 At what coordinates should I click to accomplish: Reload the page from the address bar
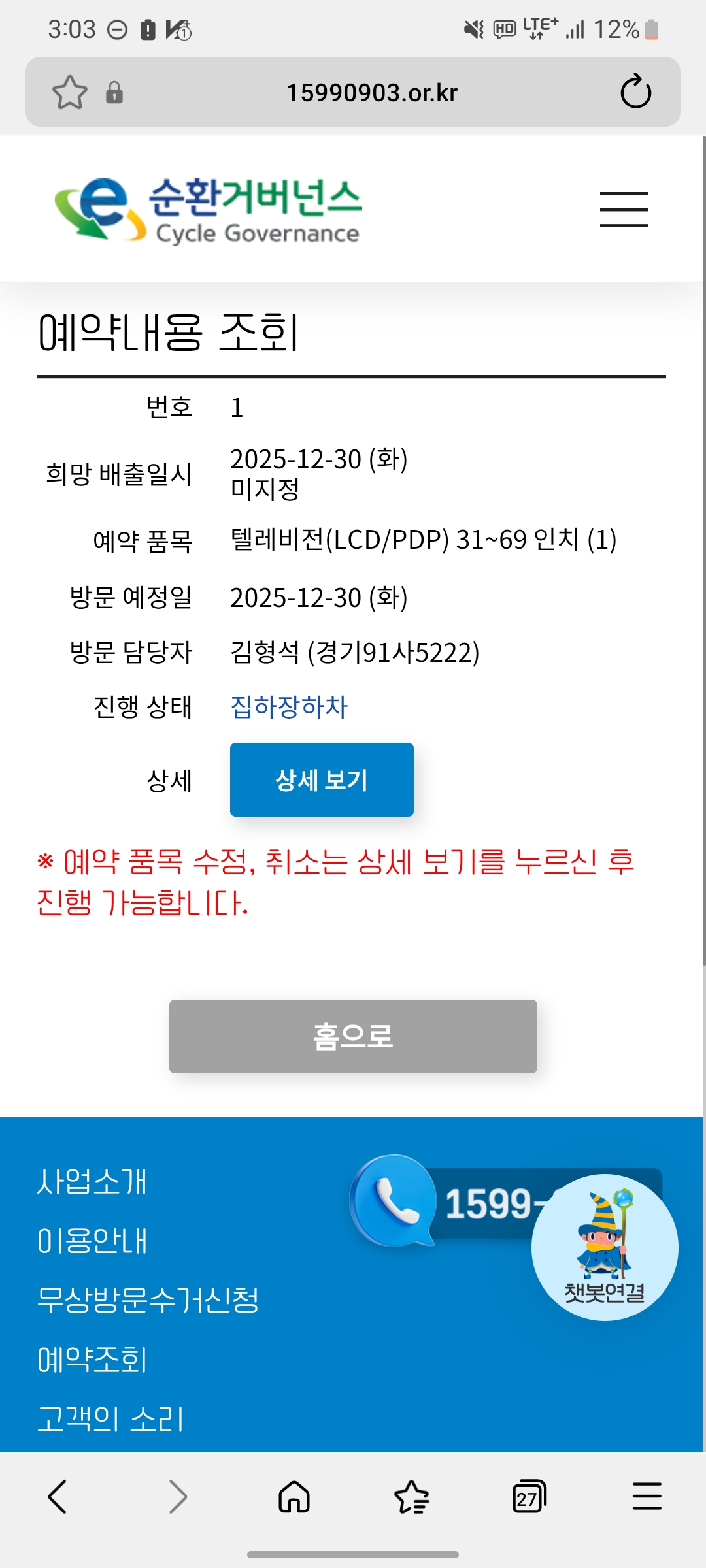point(635,92)
